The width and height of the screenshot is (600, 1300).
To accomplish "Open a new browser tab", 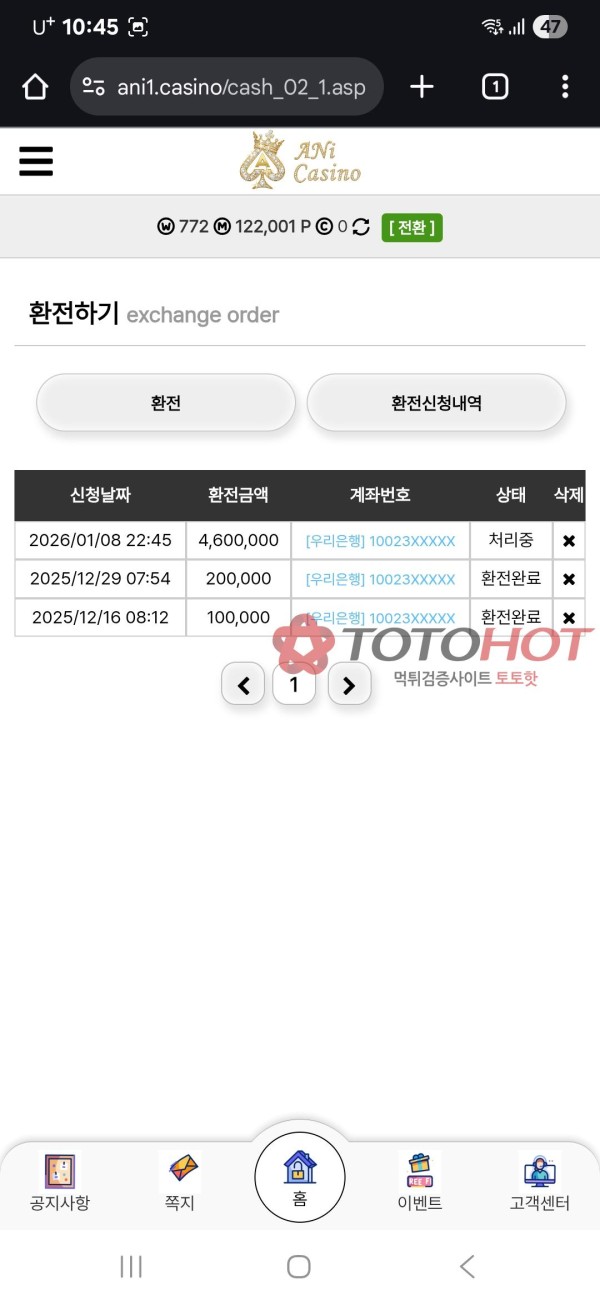I will (x=422, y=87).
